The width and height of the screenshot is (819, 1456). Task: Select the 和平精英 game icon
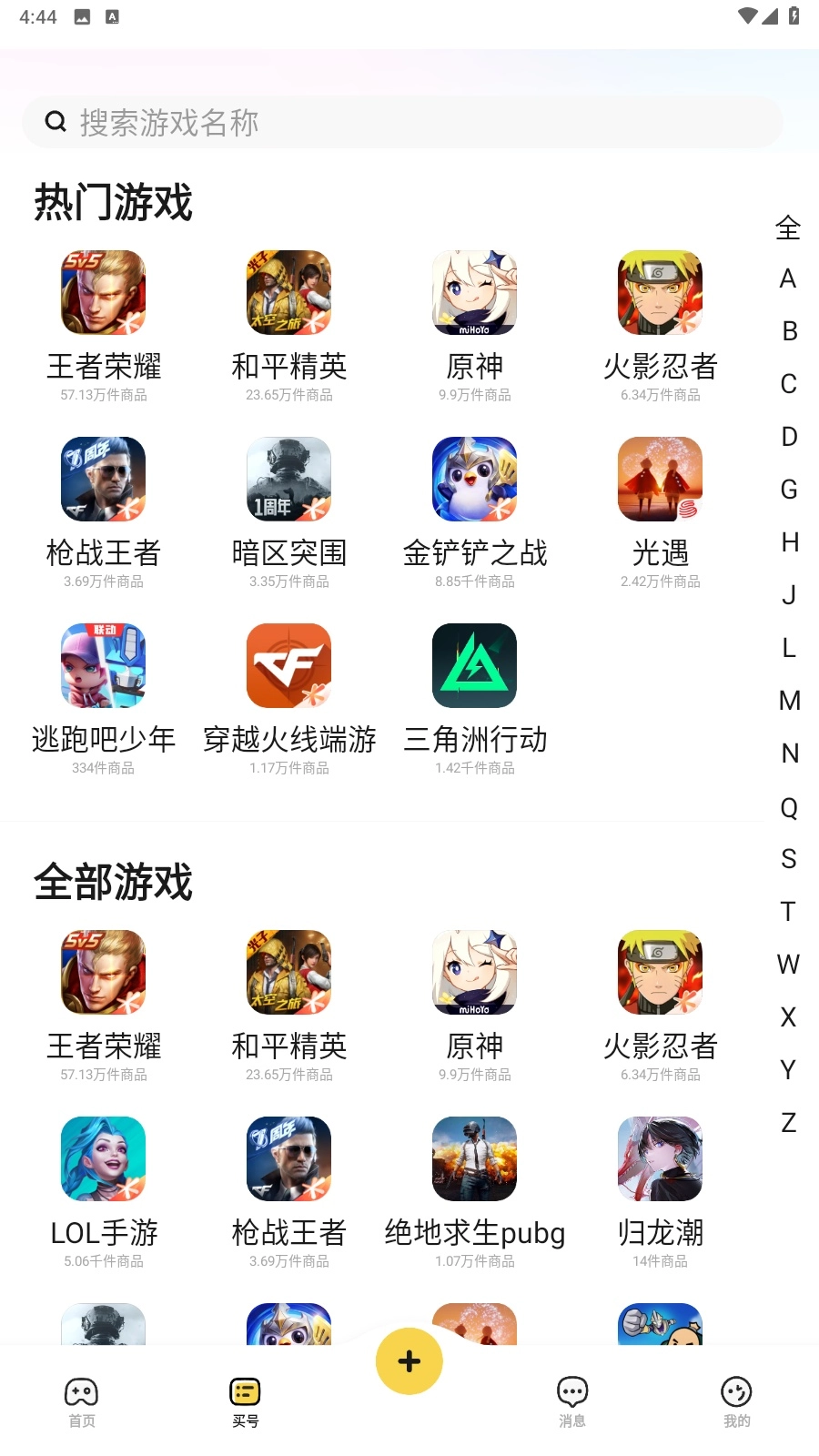coord(288,293)
